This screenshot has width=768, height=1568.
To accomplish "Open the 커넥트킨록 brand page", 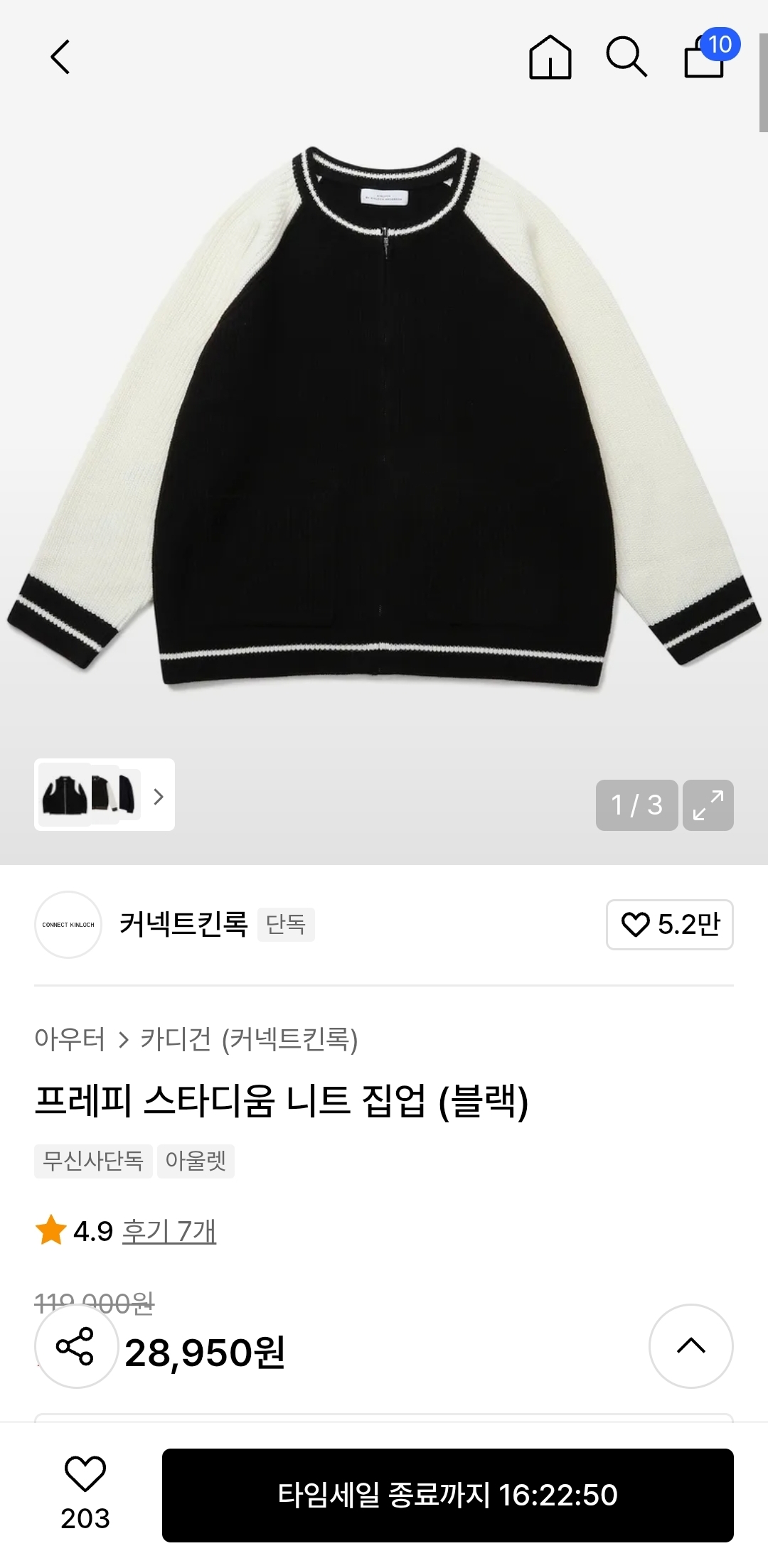I will click(182, 924).
